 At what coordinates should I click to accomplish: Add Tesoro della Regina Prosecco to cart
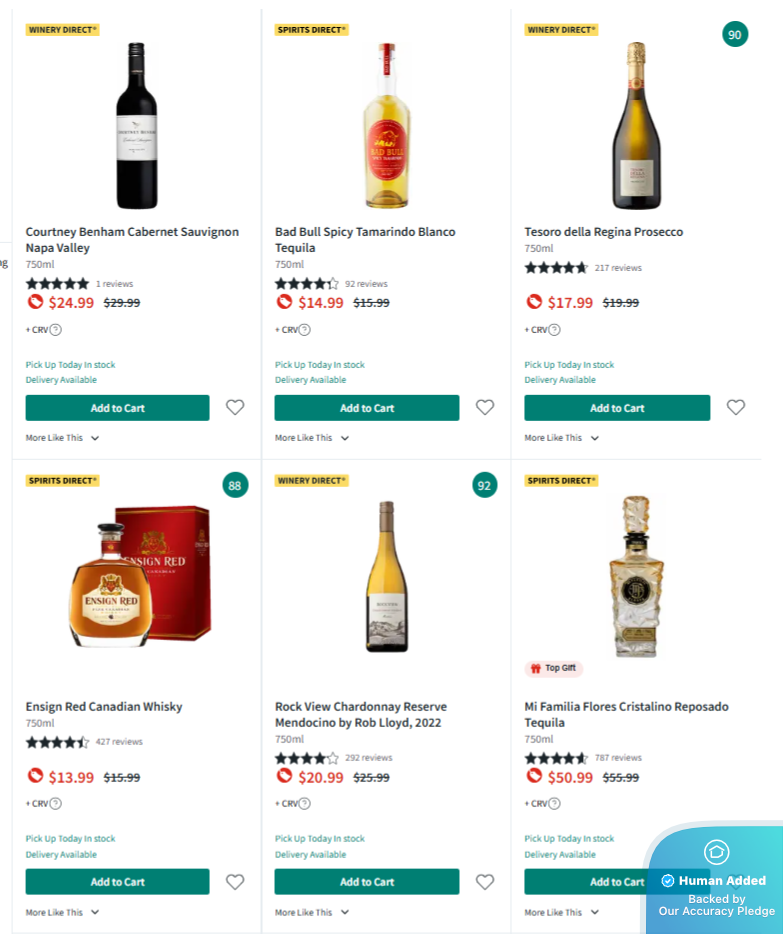coord(616,408)
